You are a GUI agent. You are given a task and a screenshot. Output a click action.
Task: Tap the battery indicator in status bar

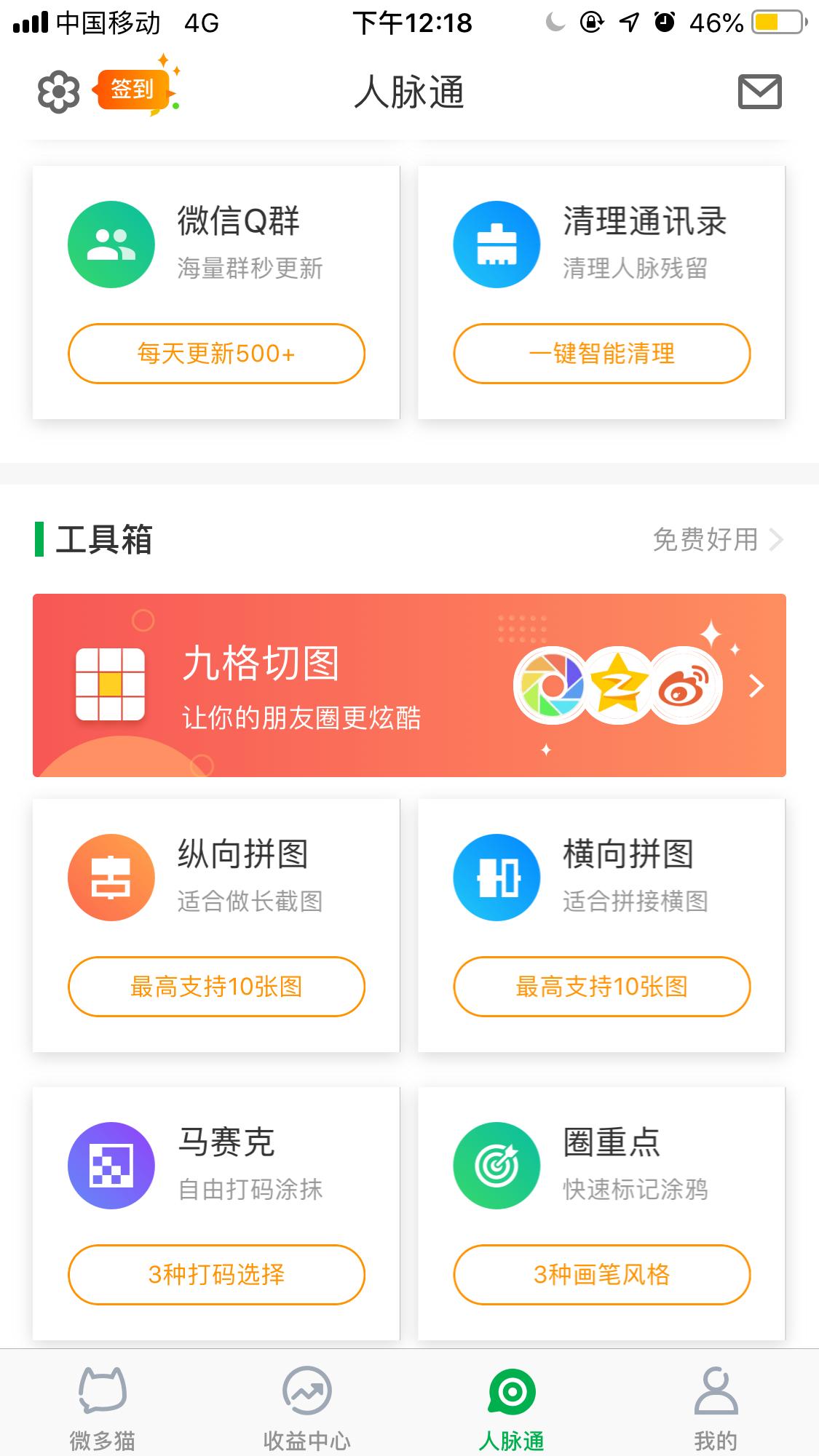click(775, 23)
